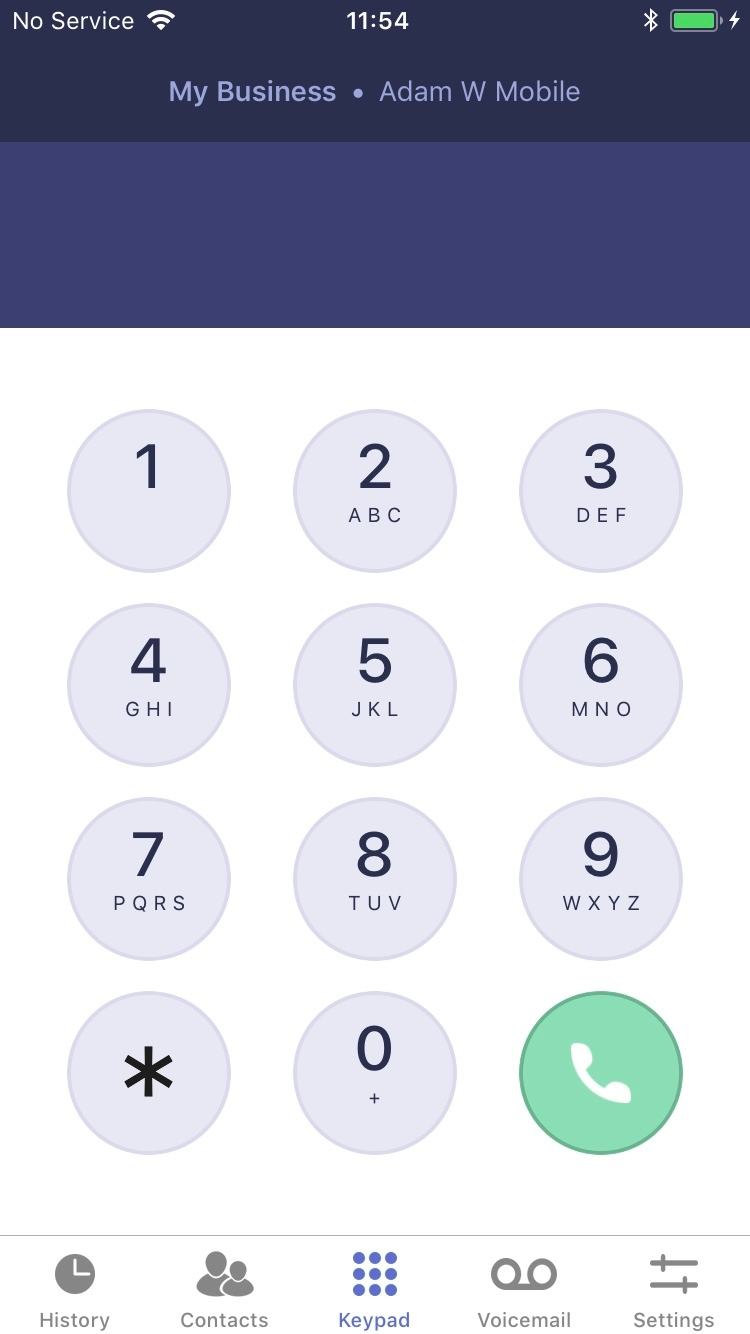Open the Contacts list
This screenshot has width=750, height=1334.
(225, 1288)
